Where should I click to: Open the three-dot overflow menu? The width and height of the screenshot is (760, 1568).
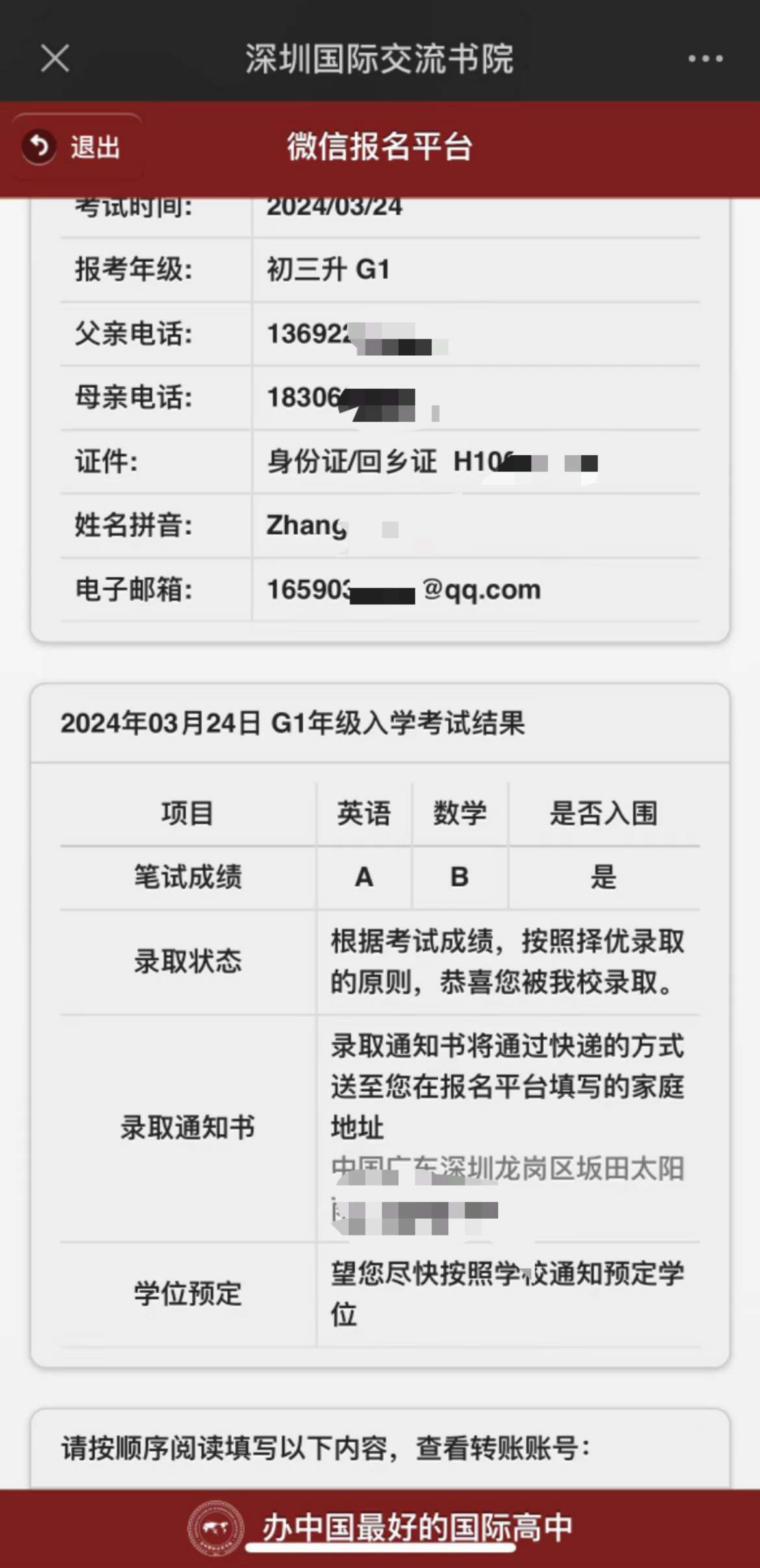pyautogui.click(x=705, y=58)
